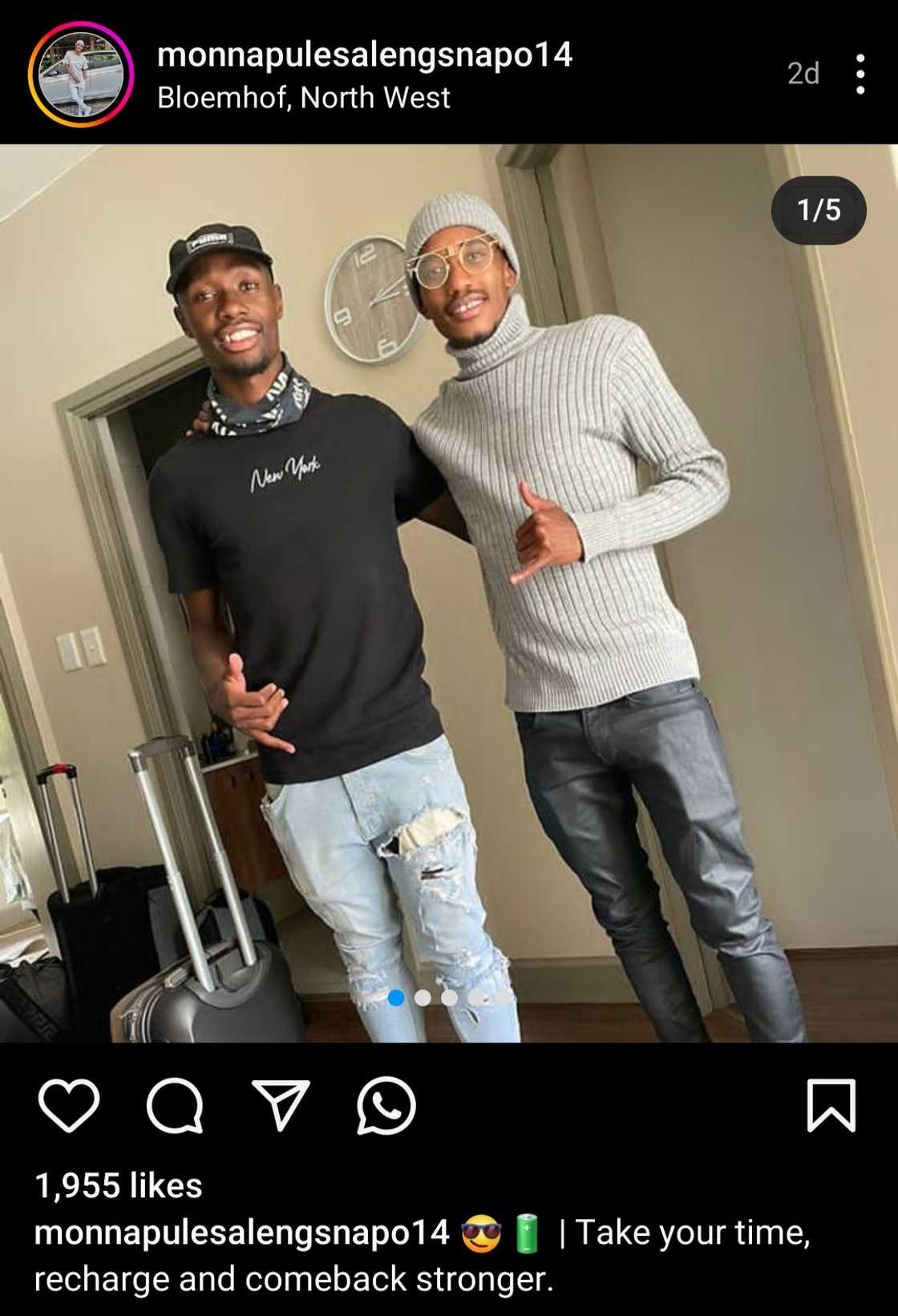Share this post to WhatsApp
The width and height of the screenshot is (898, 1316).
point(386,1105)
